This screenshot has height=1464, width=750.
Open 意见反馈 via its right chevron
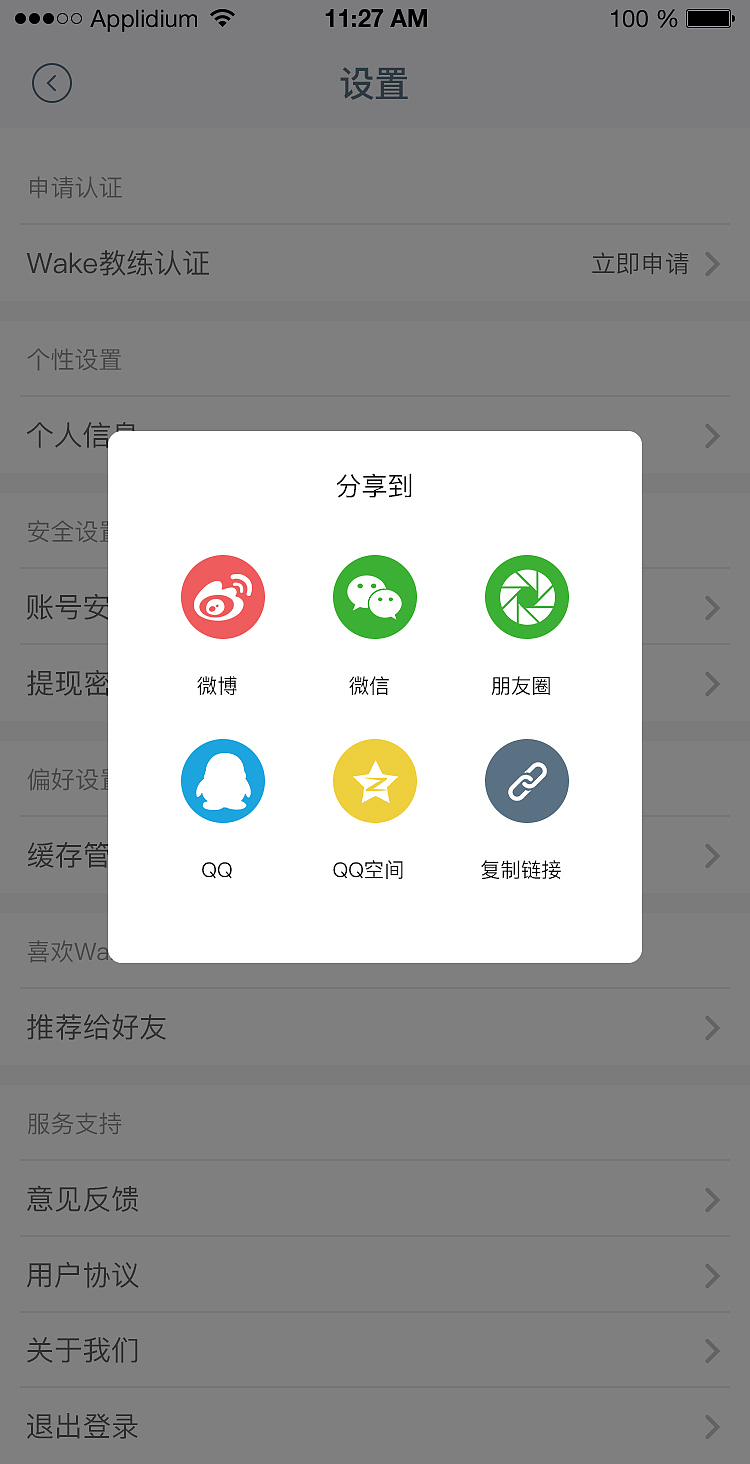tap(711, 1200)
